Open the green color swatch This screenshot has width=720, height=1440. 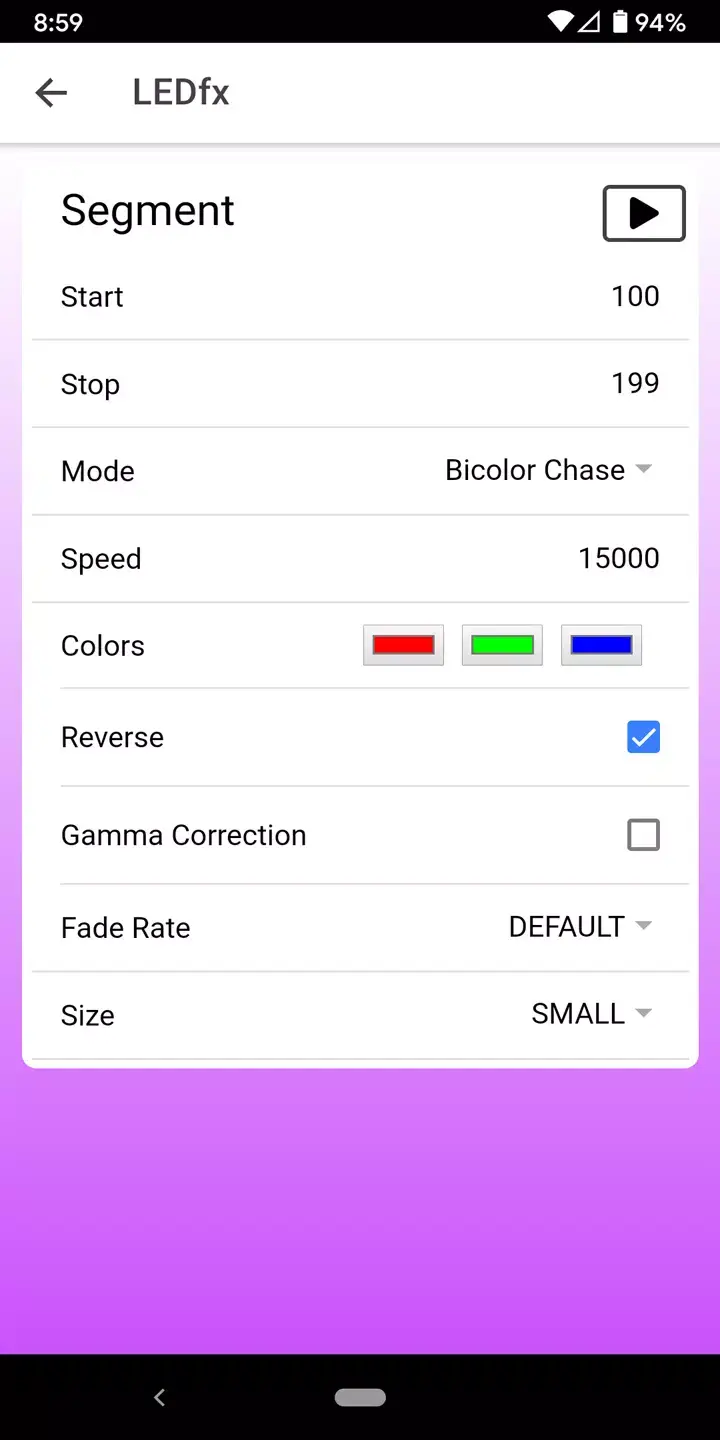click(x=501, y=645)
